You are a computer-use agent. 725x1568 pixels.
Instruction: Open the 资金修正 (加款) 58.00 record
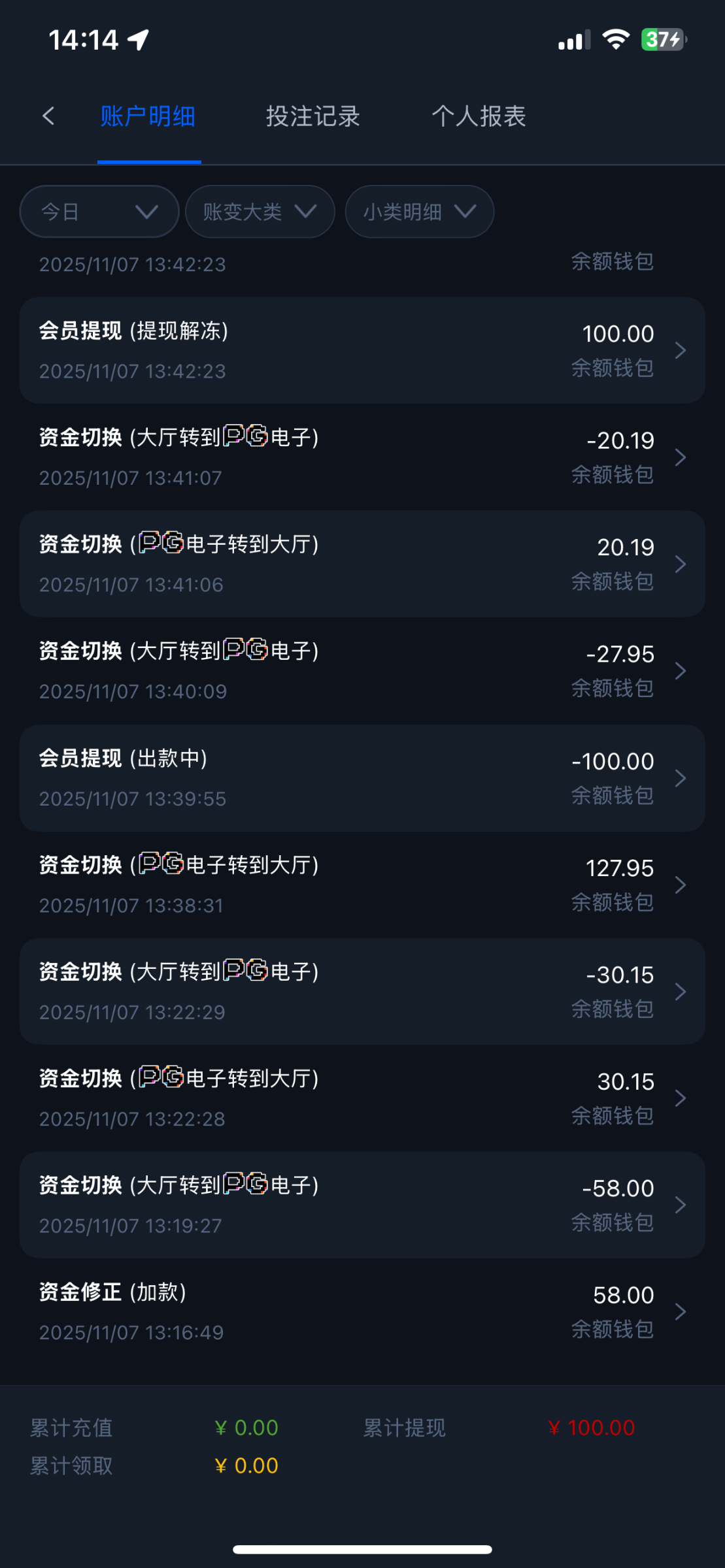362,1311
